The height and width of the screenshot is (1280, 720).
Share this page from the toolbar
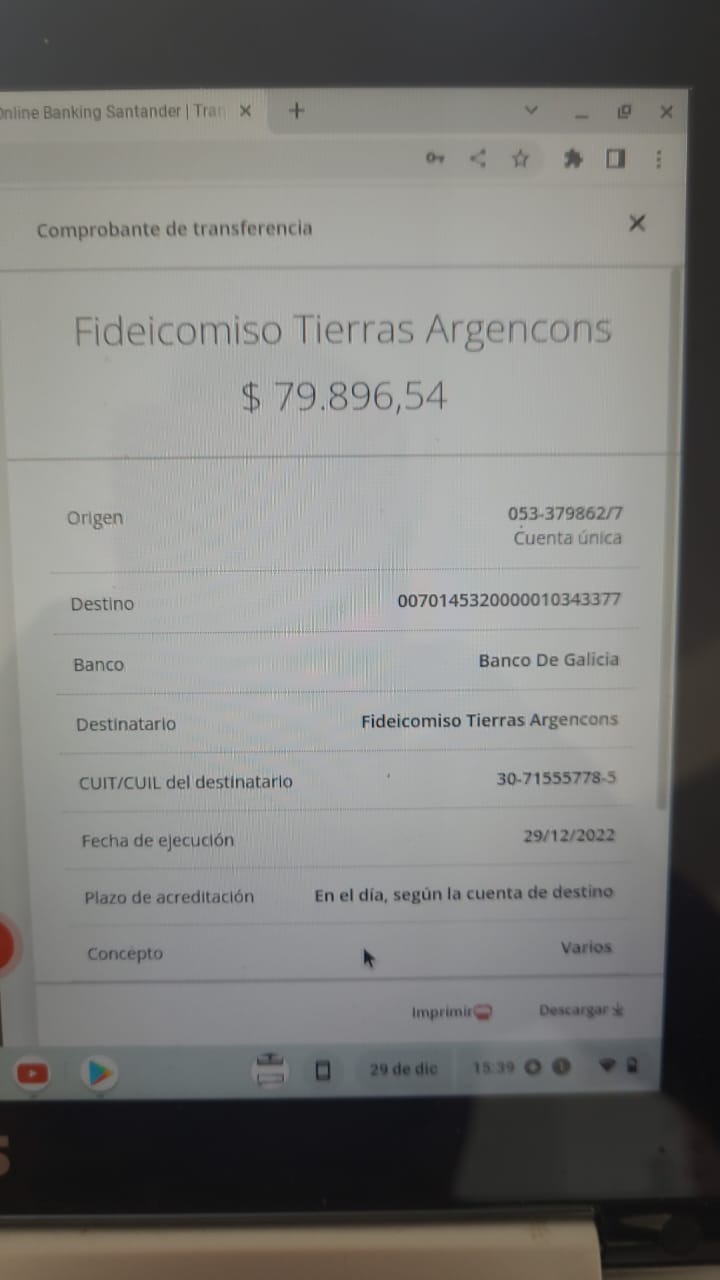pyautogui.click(x=478, y=158)
